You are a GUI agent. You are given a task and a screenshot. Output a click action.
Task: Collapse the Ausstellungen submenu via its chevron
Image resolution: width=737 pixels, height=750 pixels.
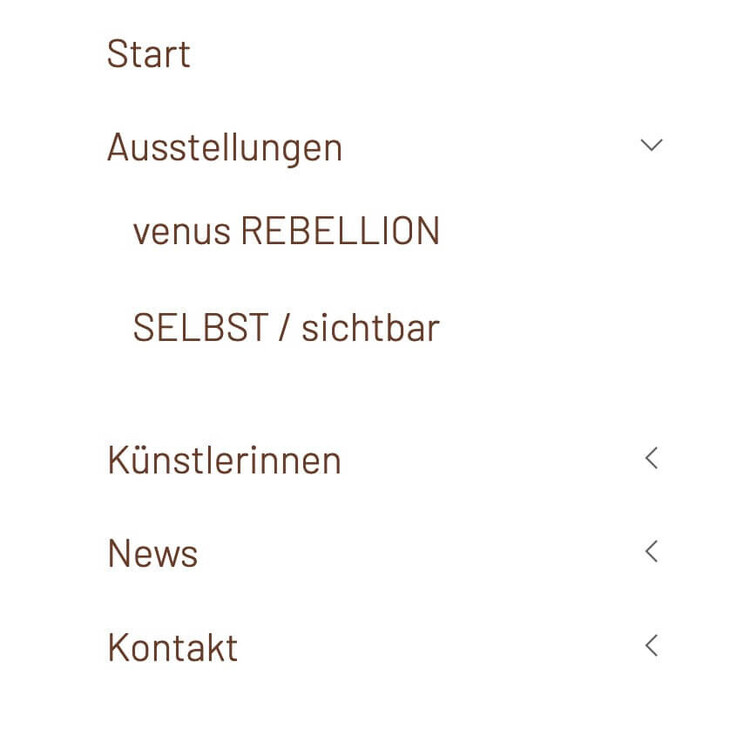pyautogui.click(x=651, y=145)
